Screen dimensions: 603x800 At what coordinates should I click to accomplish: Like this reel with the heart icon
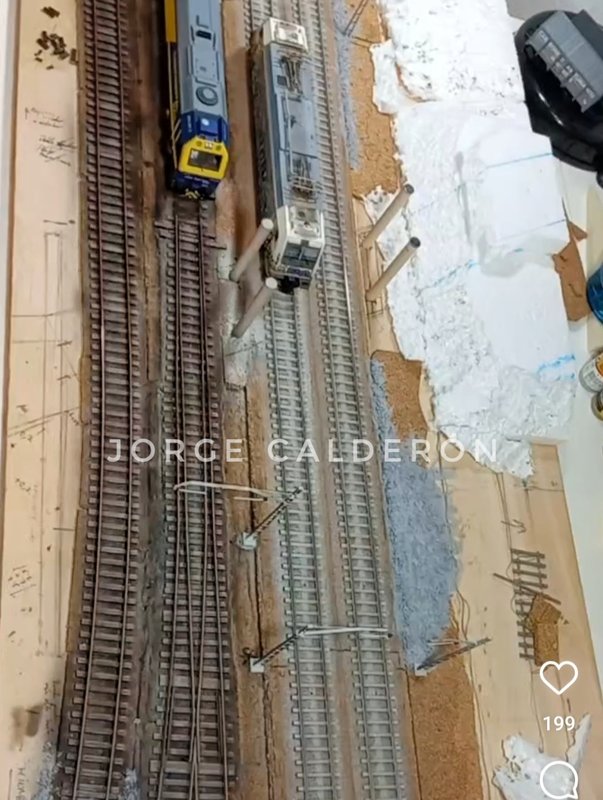tap(558, 677)
